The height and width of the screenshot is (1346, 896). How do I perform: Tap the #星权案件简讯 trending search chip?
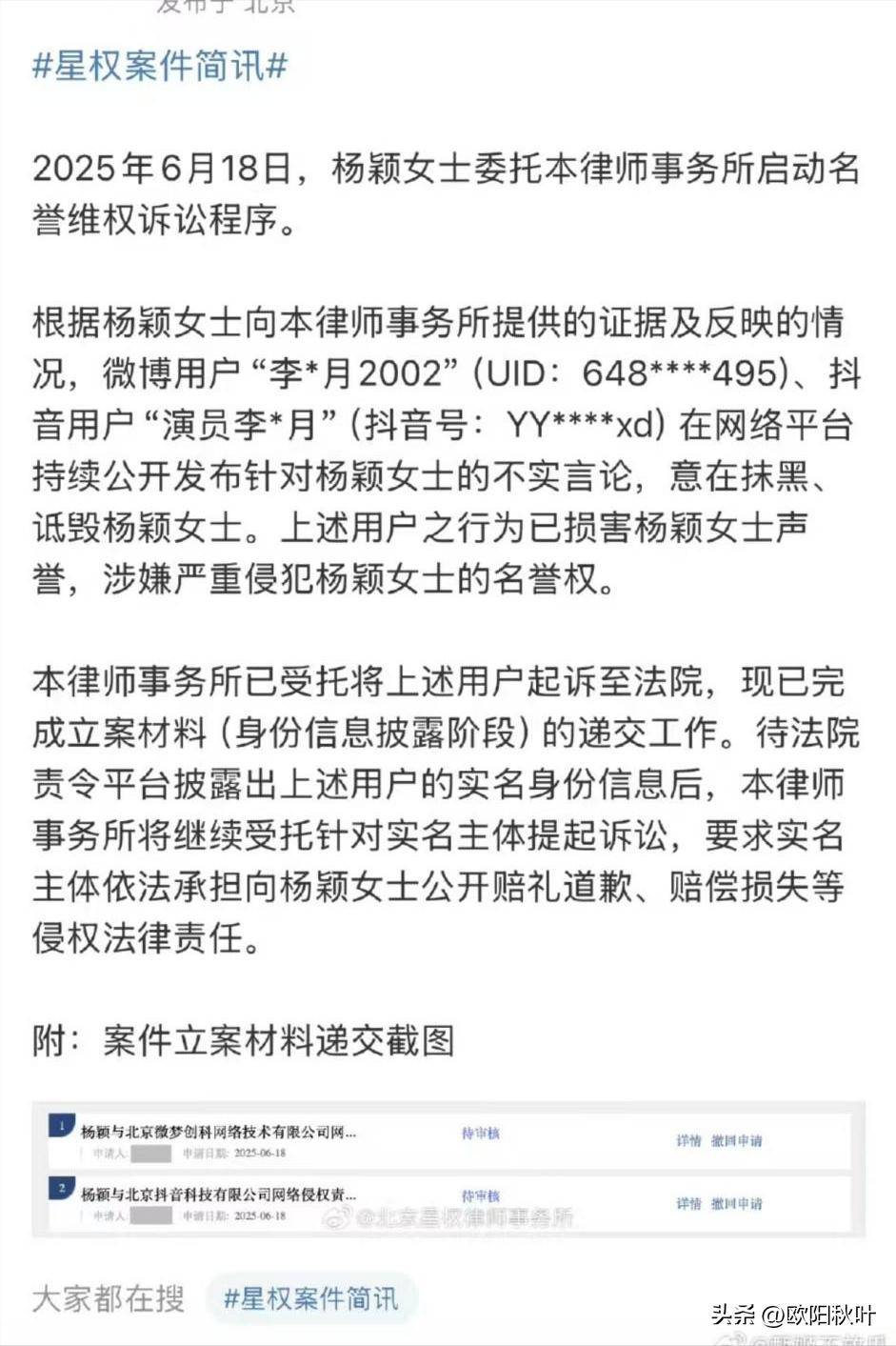(x=311, y=1298)
